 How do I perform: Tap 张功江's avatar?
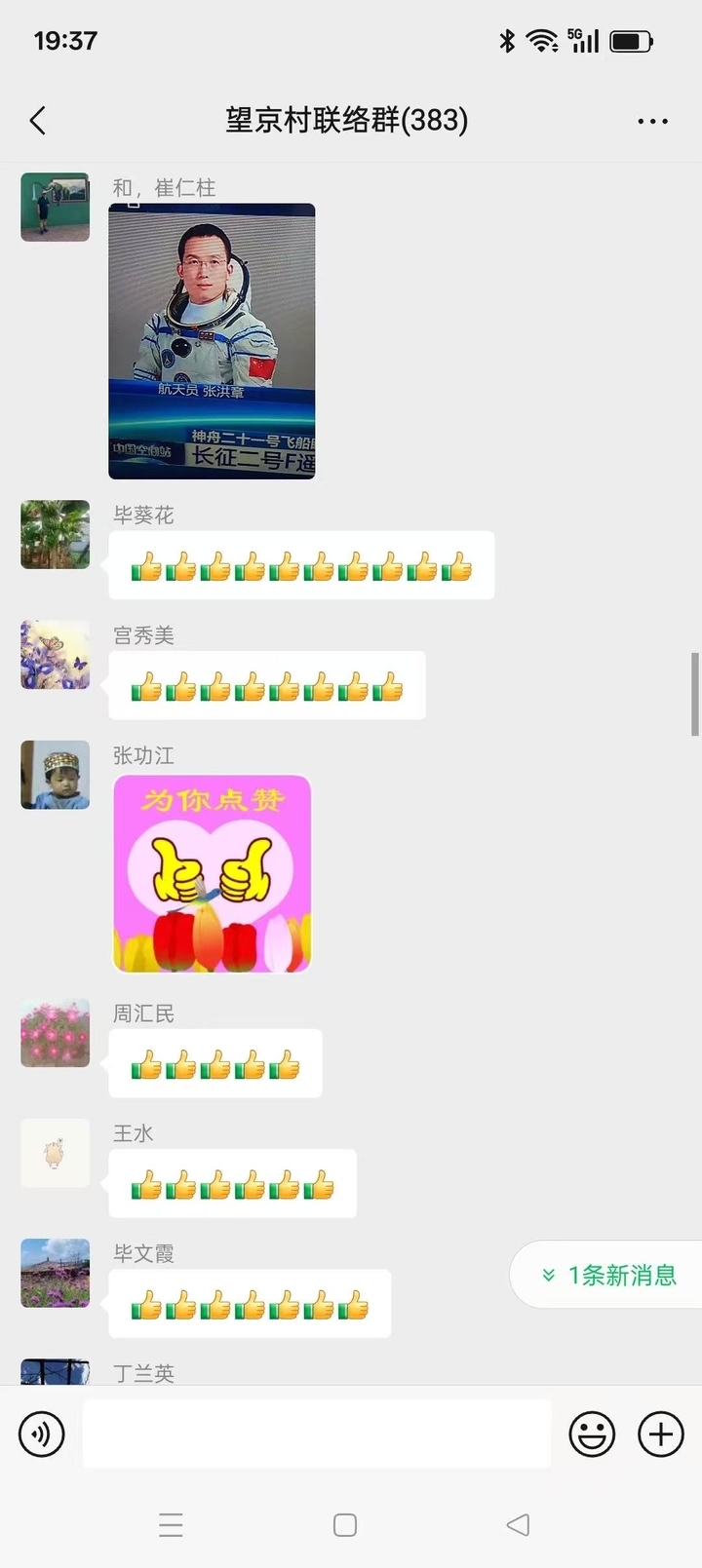pyautogui.click(x=56, y=774)
